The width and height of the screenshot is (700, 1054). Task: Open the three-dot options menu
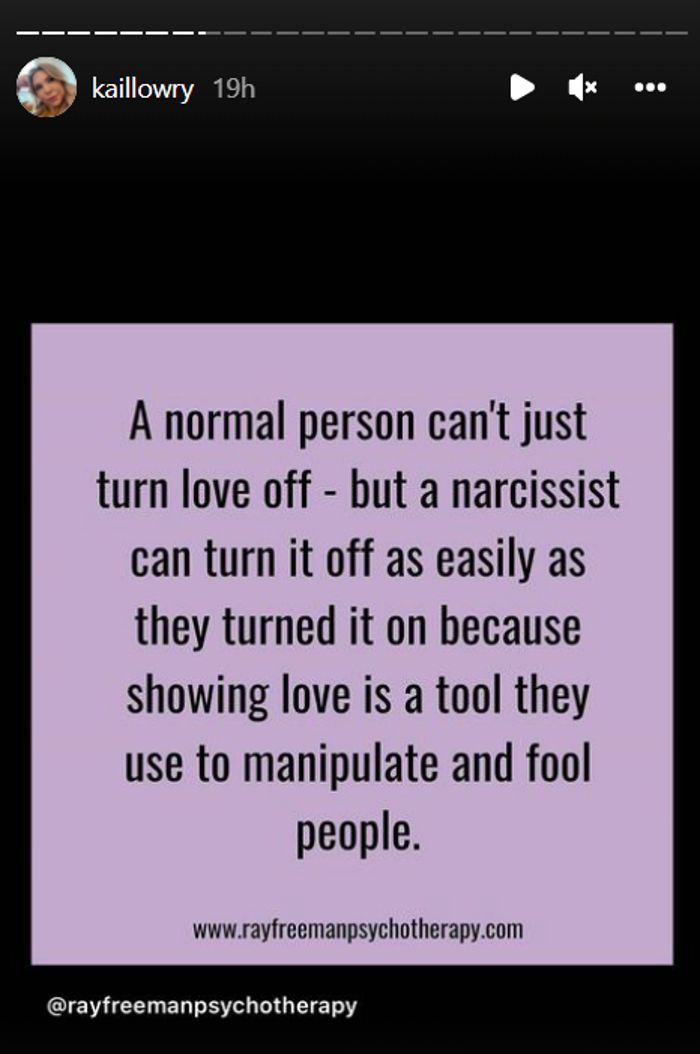pyautogui.click(x=650, y=88)
